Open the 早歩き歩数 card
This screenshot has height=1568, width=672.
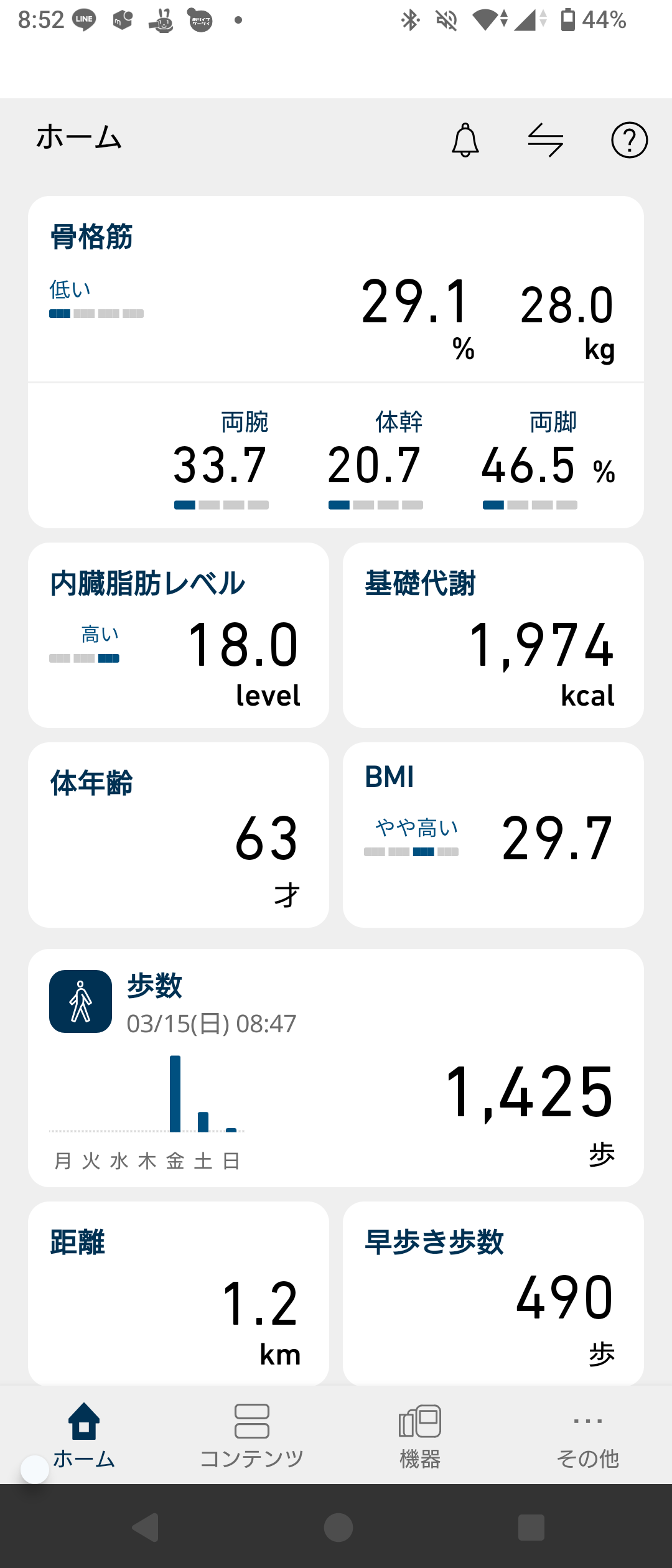point(493,1293)
